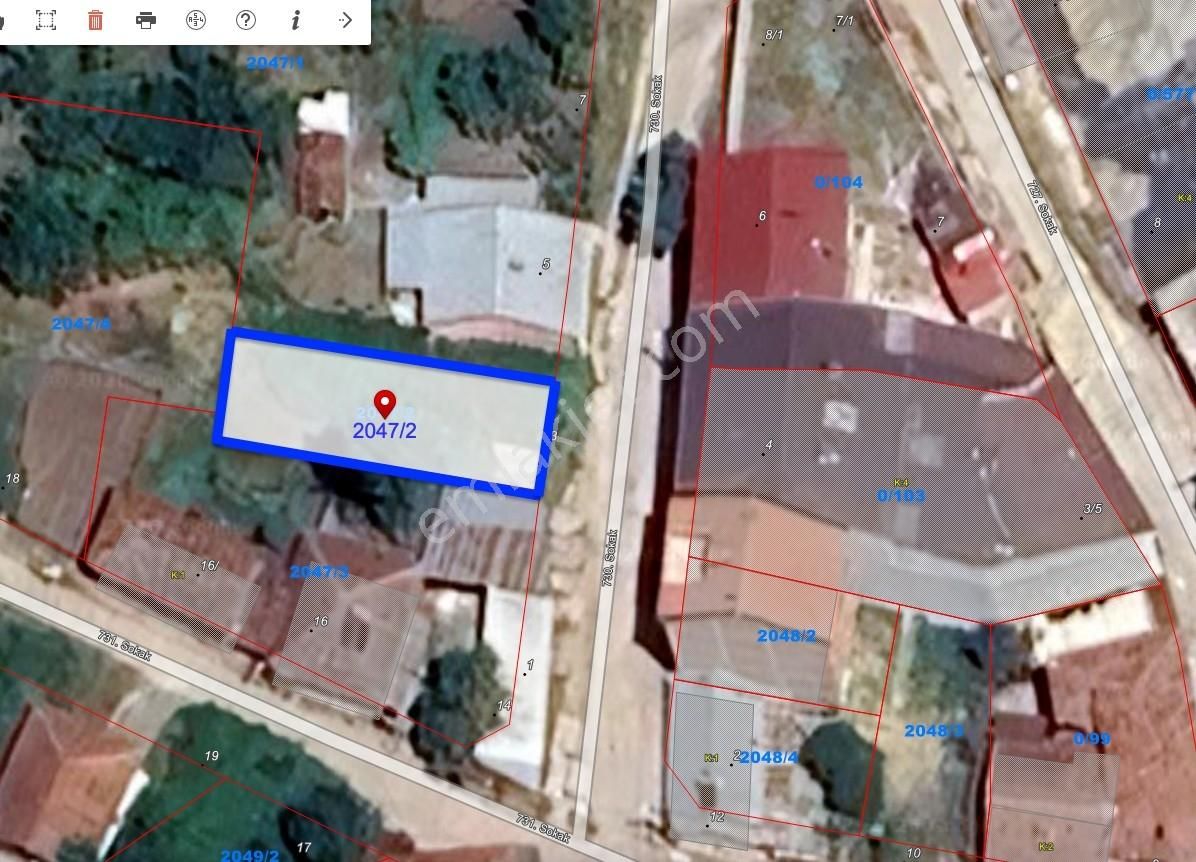This screenshot has width=1196, height=862.
Task: Show information with the i icon
Action: (296, 20)
